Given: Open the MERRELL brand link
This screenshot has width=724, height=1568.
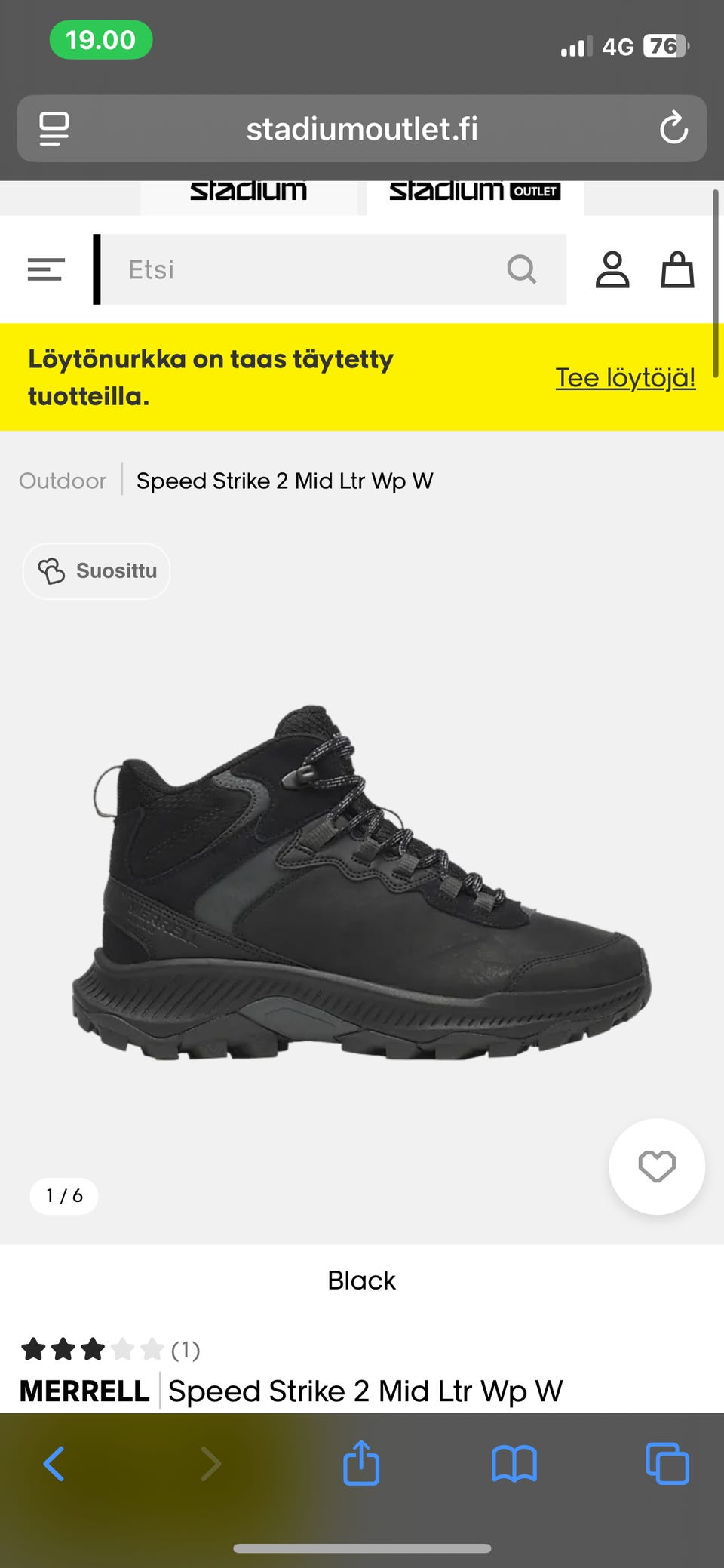Looking at the screenshot, I should (84, 1391).
